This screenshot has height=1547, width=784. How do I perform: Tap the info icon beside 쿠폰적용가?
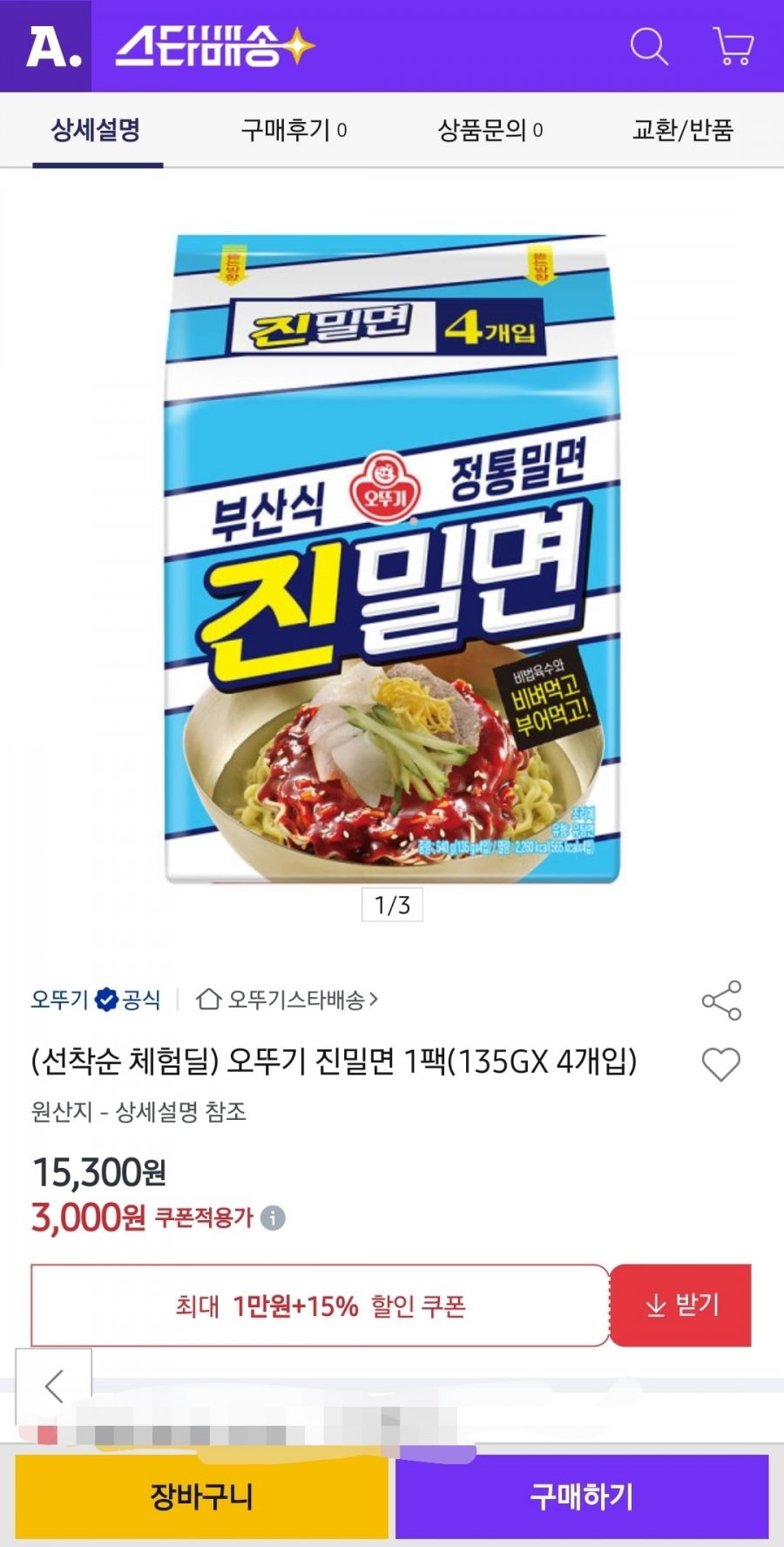(273, 1217)
